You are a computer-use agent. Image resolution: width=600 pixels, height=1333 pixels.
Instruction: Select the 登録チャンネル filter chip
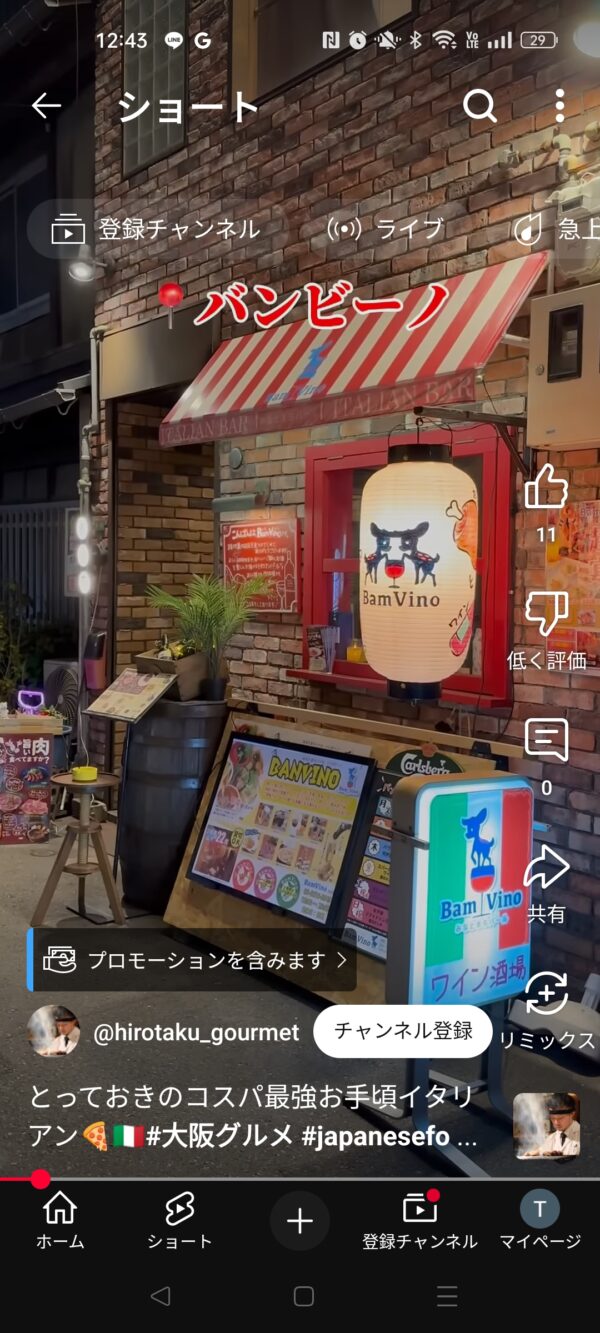click(157, 229)
